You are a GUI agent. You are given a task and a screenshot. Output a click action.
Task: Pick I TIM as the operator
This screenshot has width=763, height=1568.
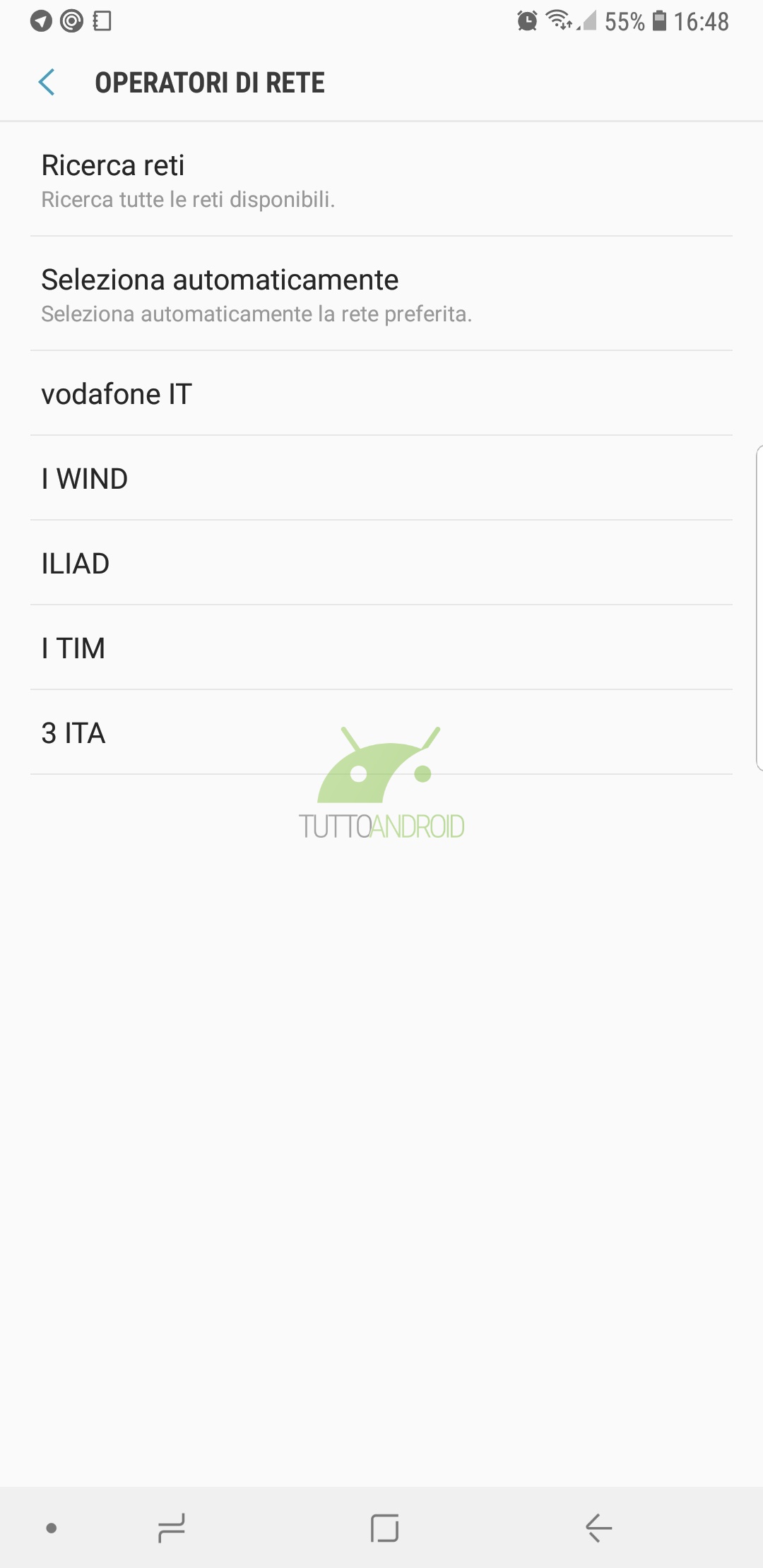click(381, 648)
